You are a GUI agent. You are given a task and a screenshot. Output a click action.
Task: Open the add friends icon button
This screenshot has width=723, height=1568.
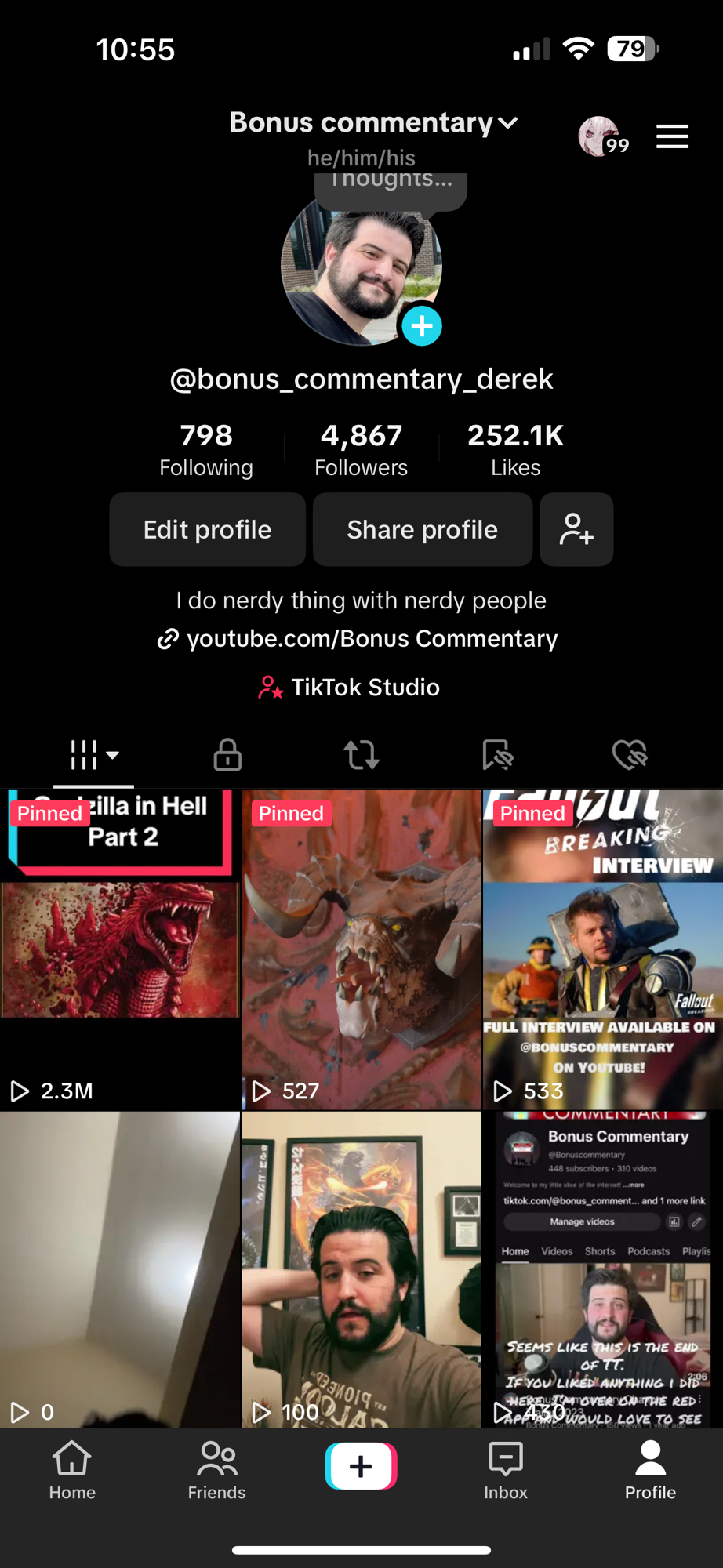pyautogui.click(x=576, y=530)
